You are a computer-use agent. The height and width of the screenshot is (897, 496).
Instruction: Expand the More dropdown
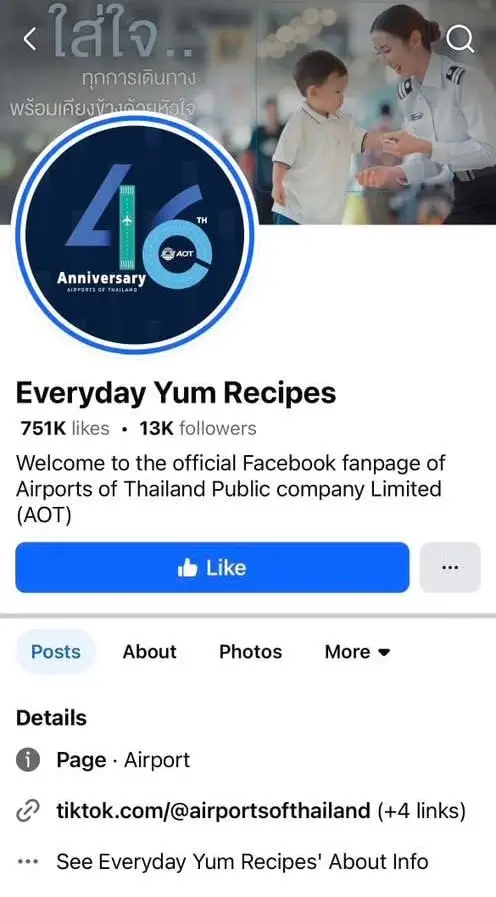(358, 652)
